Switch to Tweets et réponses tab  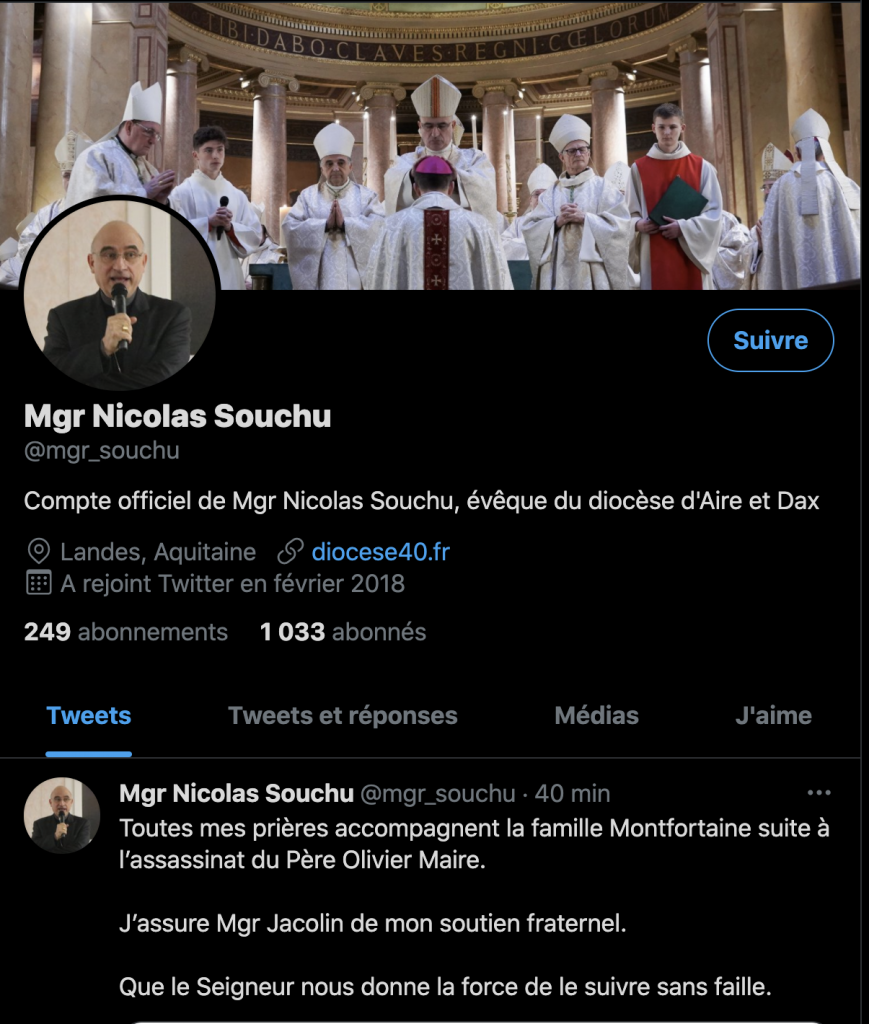pyautogui.click(x=343, y=716)
